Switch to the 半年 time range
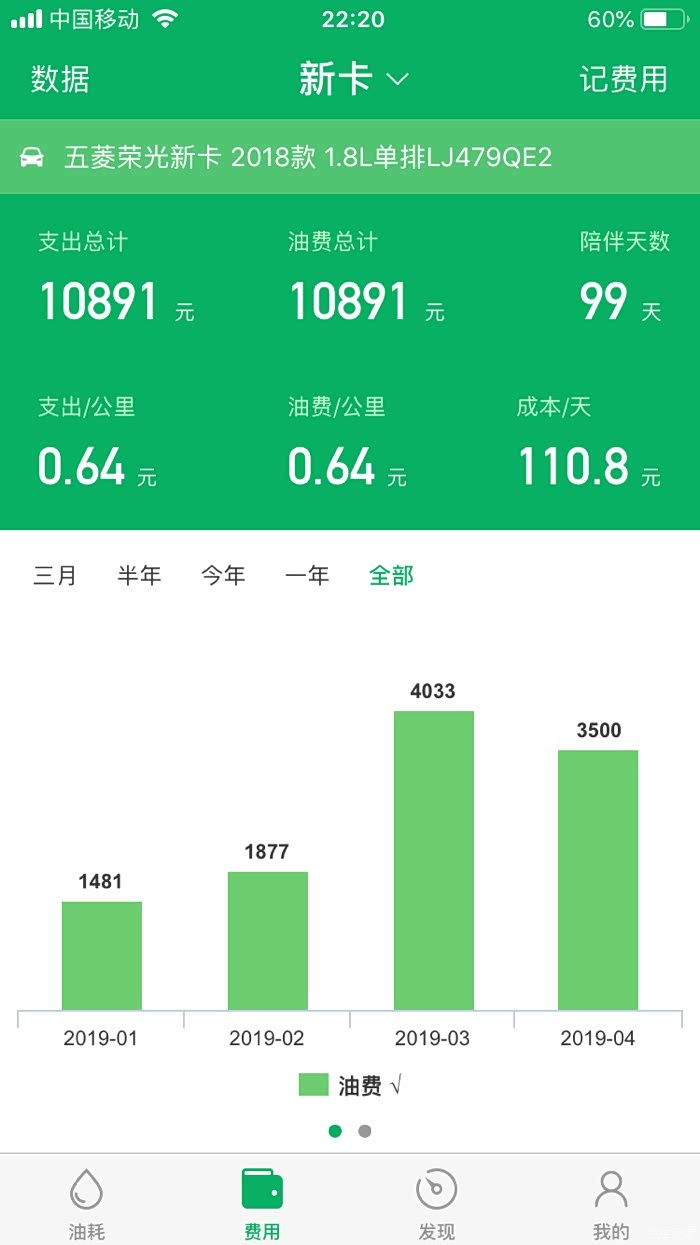 click(139, 576)
